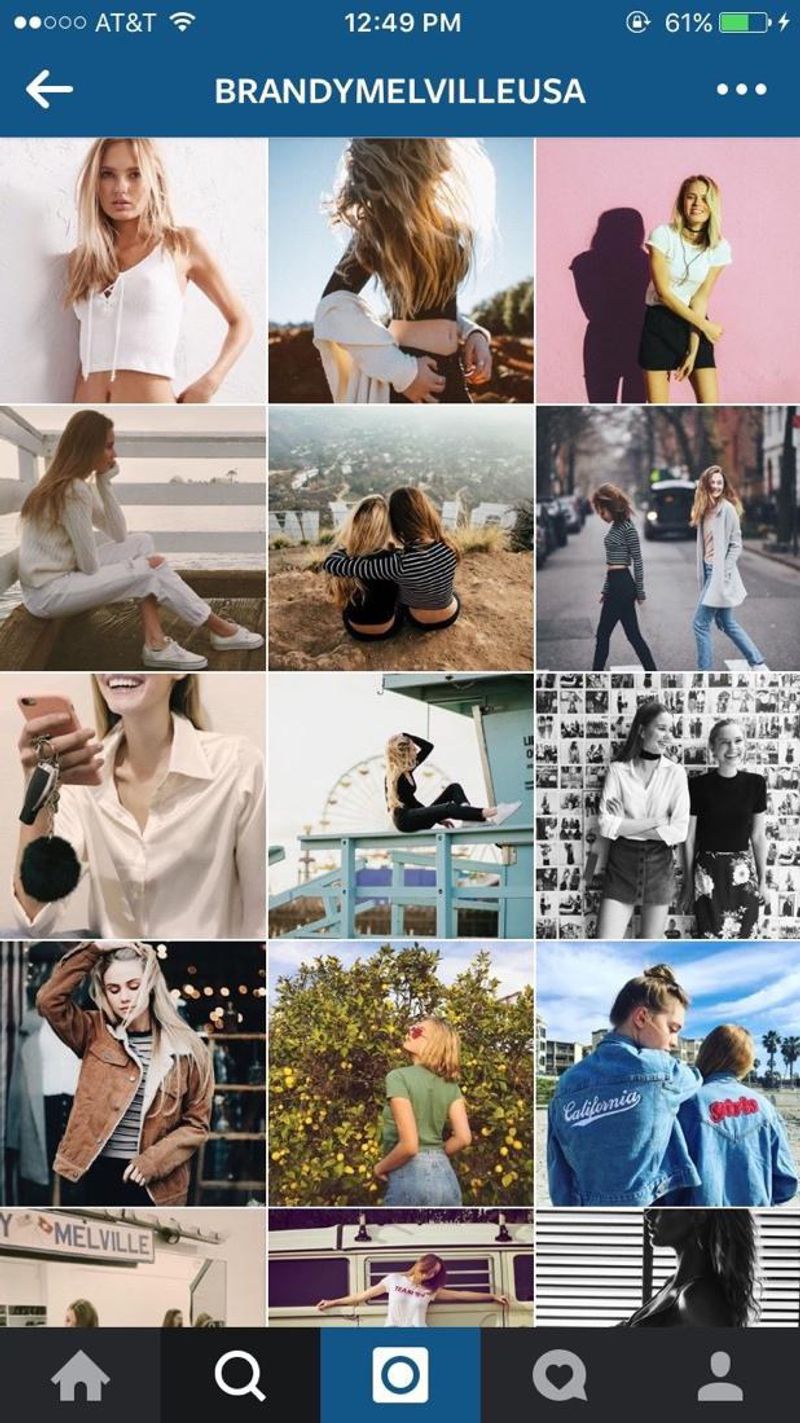
Task: View the post of two girls in striped tops
Action: 400,538
